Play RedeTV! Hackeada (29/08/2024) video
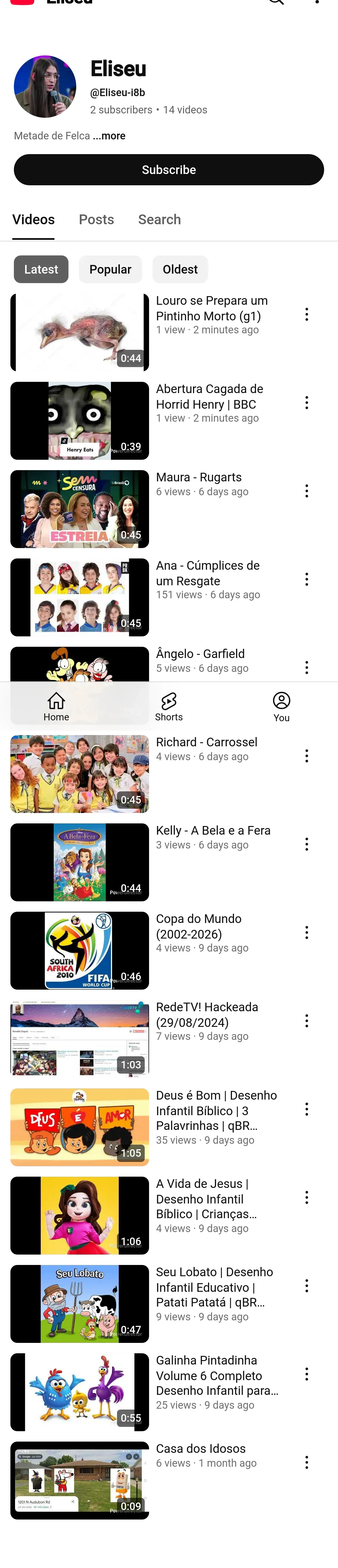This screenshot has width=338, height=1568. [x=80, y=1038]
